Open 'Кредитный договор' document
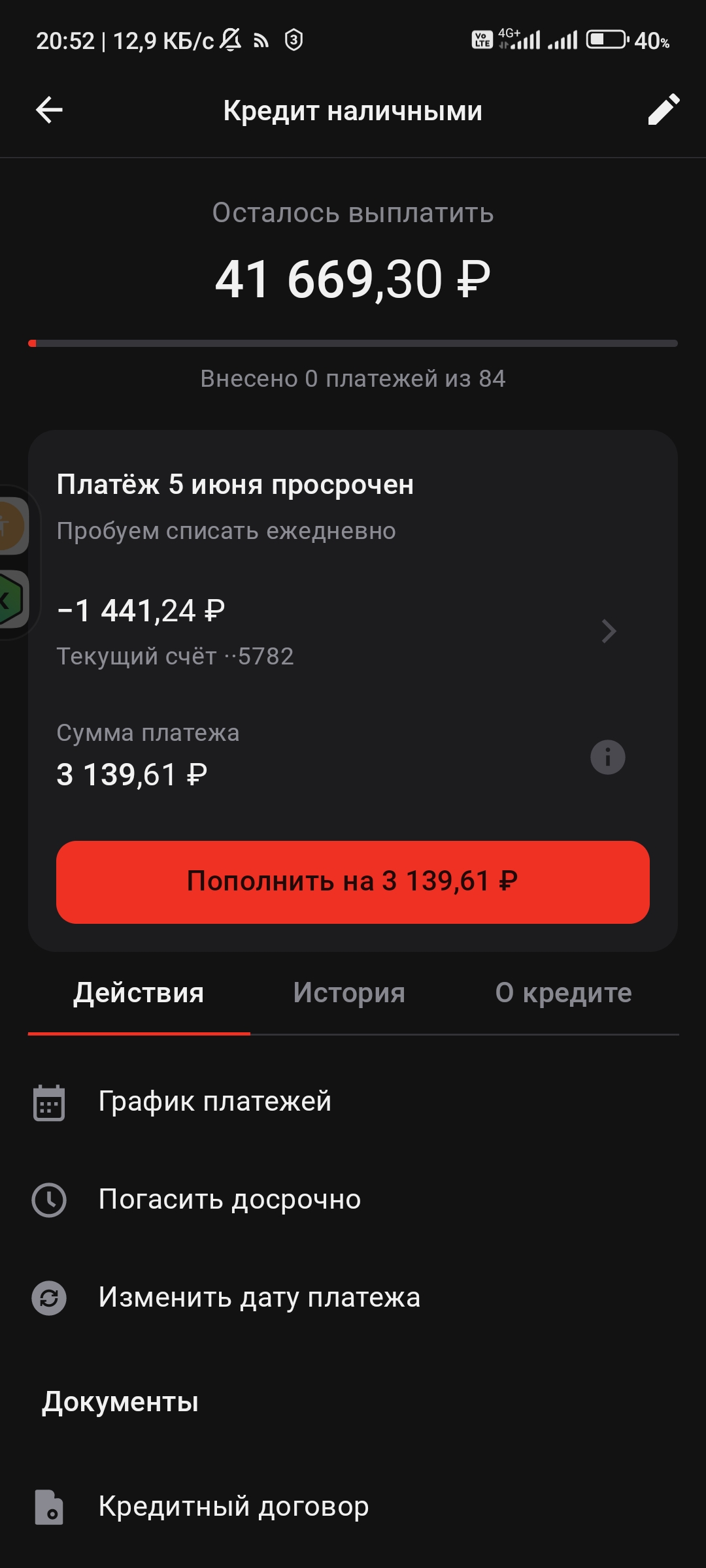The image size is (706, 1568). coord(353,1507)
